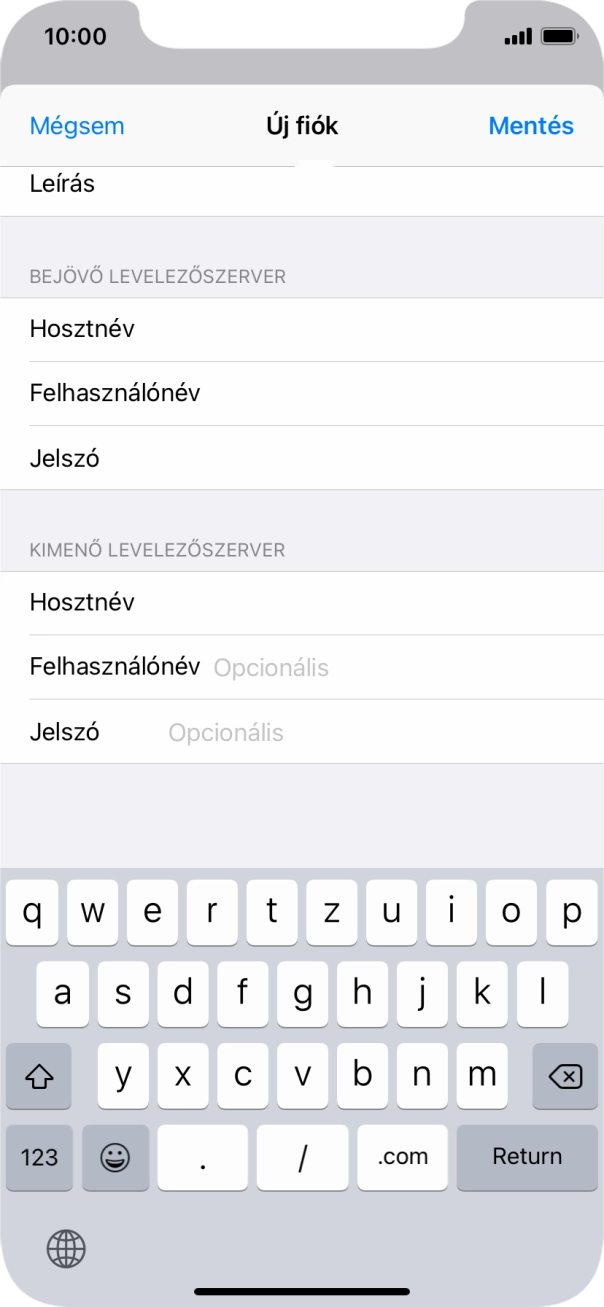Cancel with the Mégsem button
604x1307 pixels.
[x=77, y=126]
